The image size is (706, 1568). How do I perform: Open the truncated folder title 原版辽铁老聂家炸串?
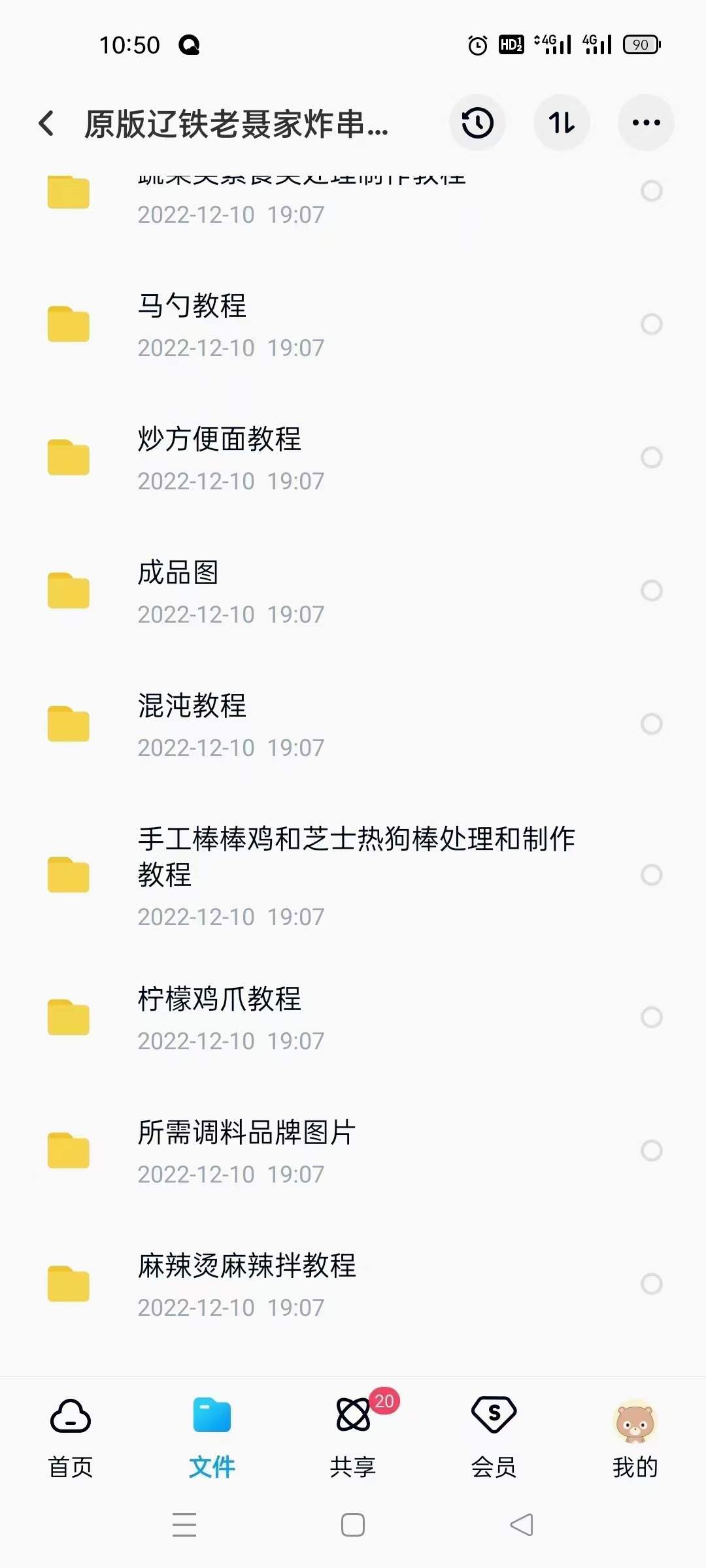pyautogui.click(x=235, y=125)
